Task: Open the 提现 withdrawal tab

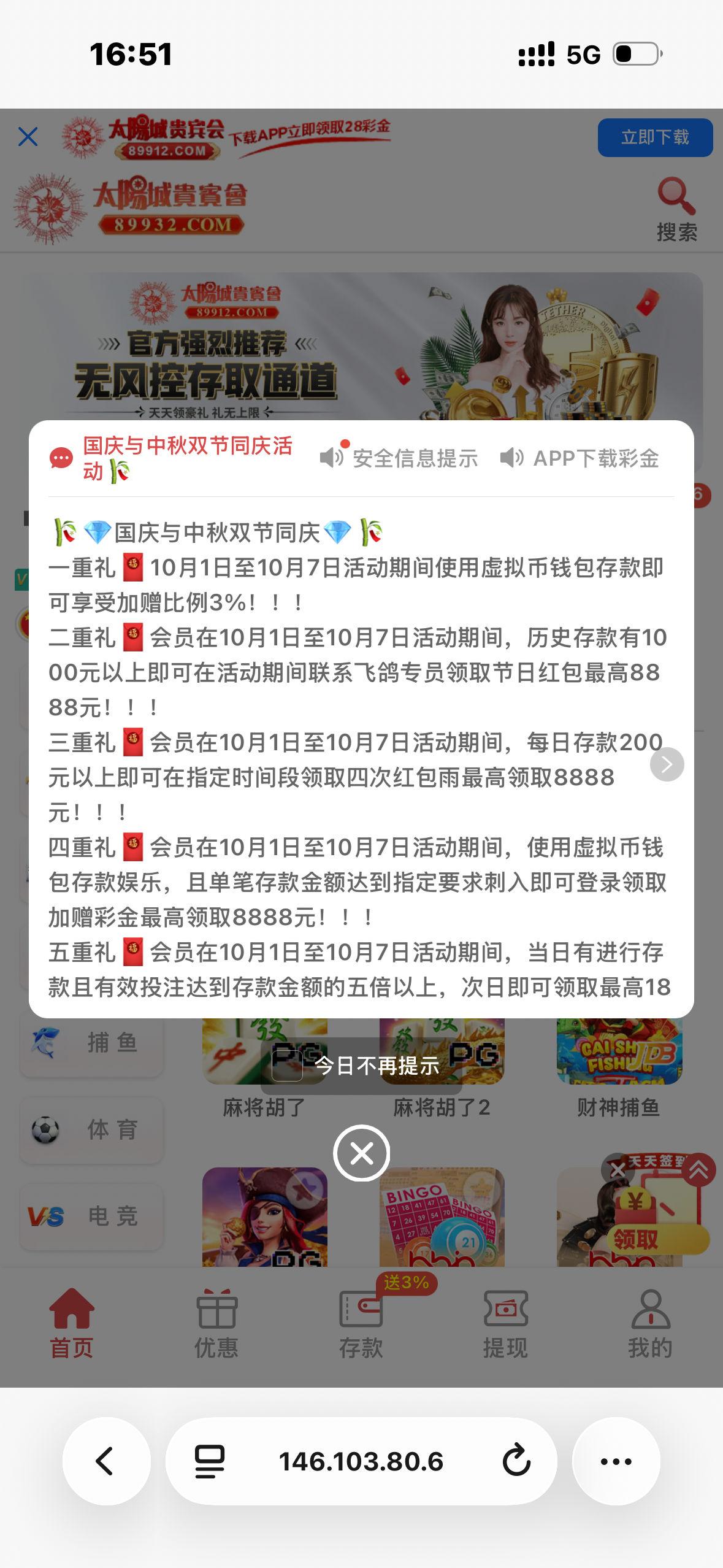Action: 505,1324
